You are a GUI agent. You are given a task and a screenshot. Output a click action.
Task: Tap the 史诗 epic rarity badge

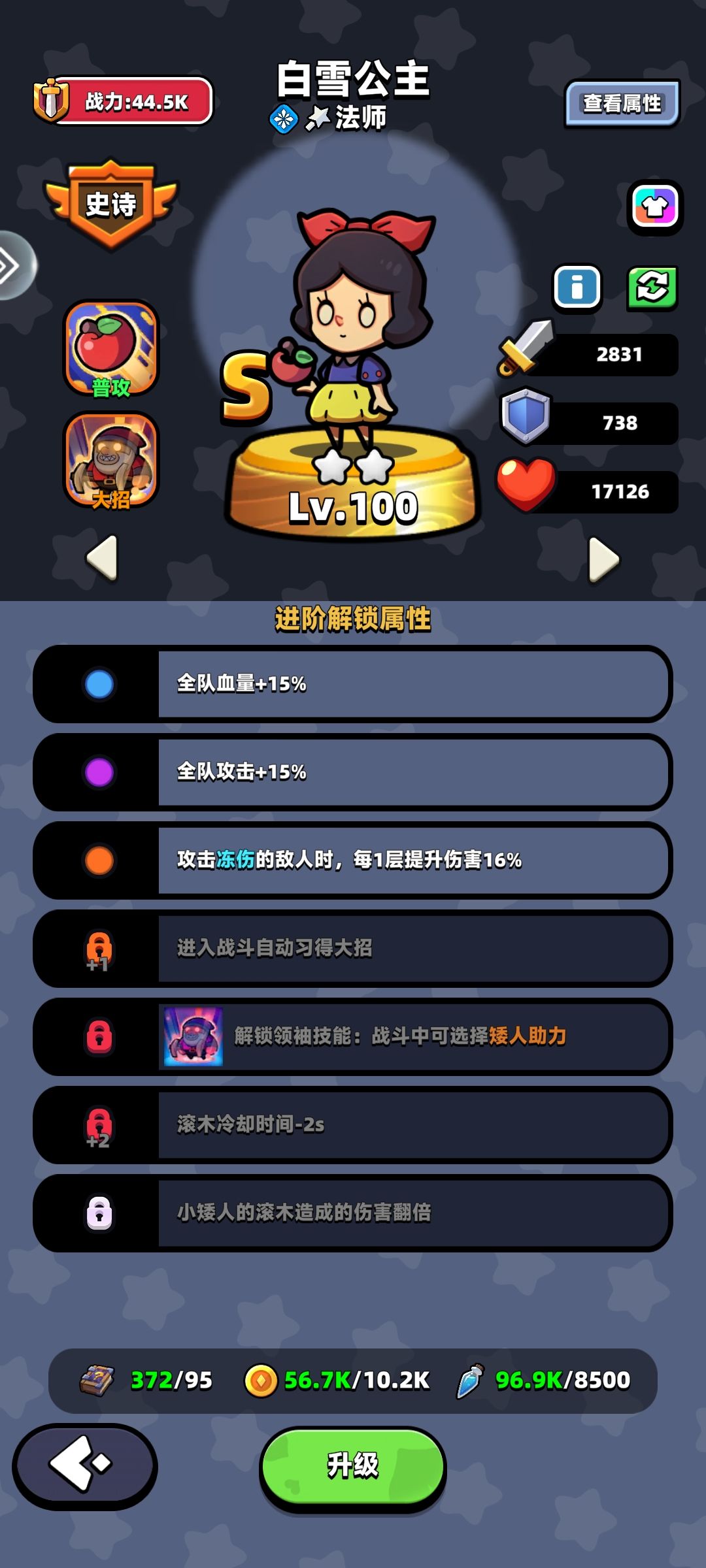111,204
